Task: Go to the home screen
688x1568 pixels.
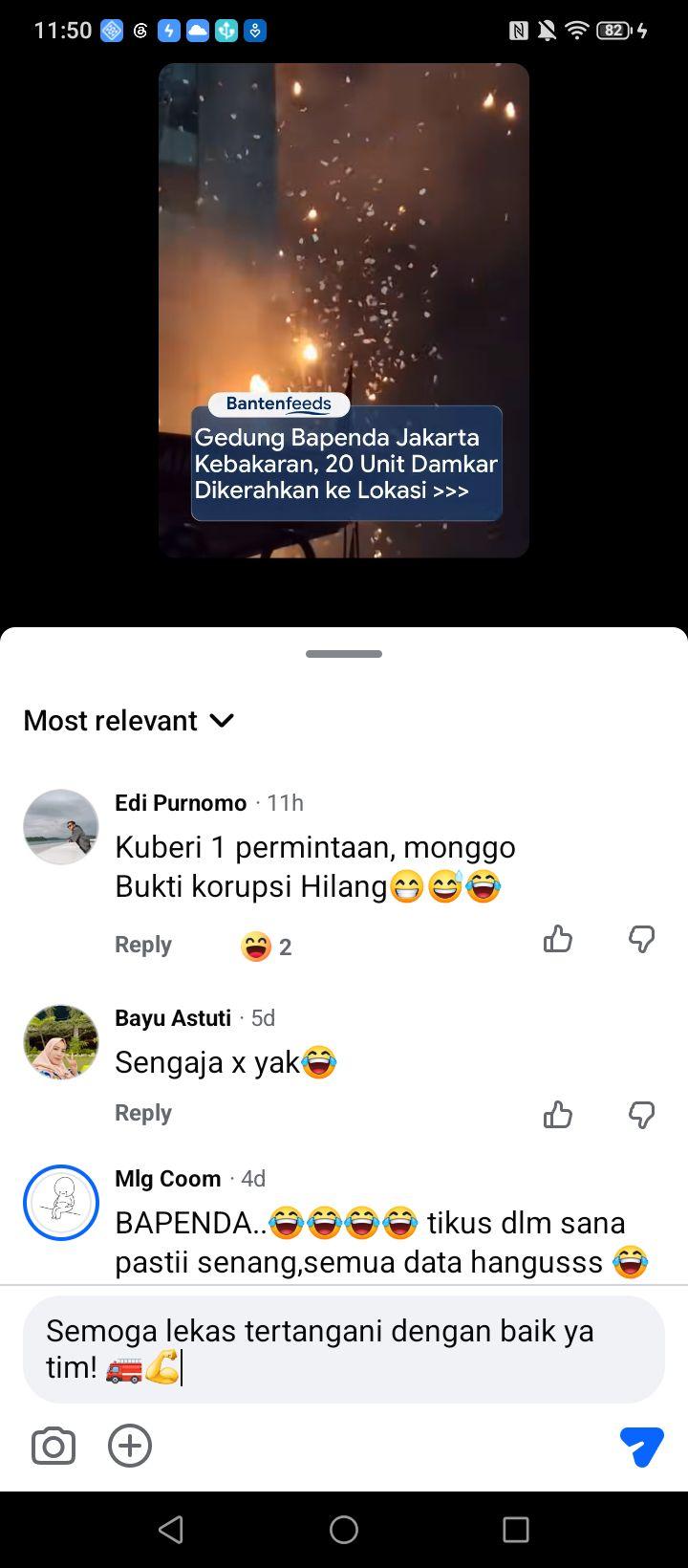Action: [x=344, y=1530]
